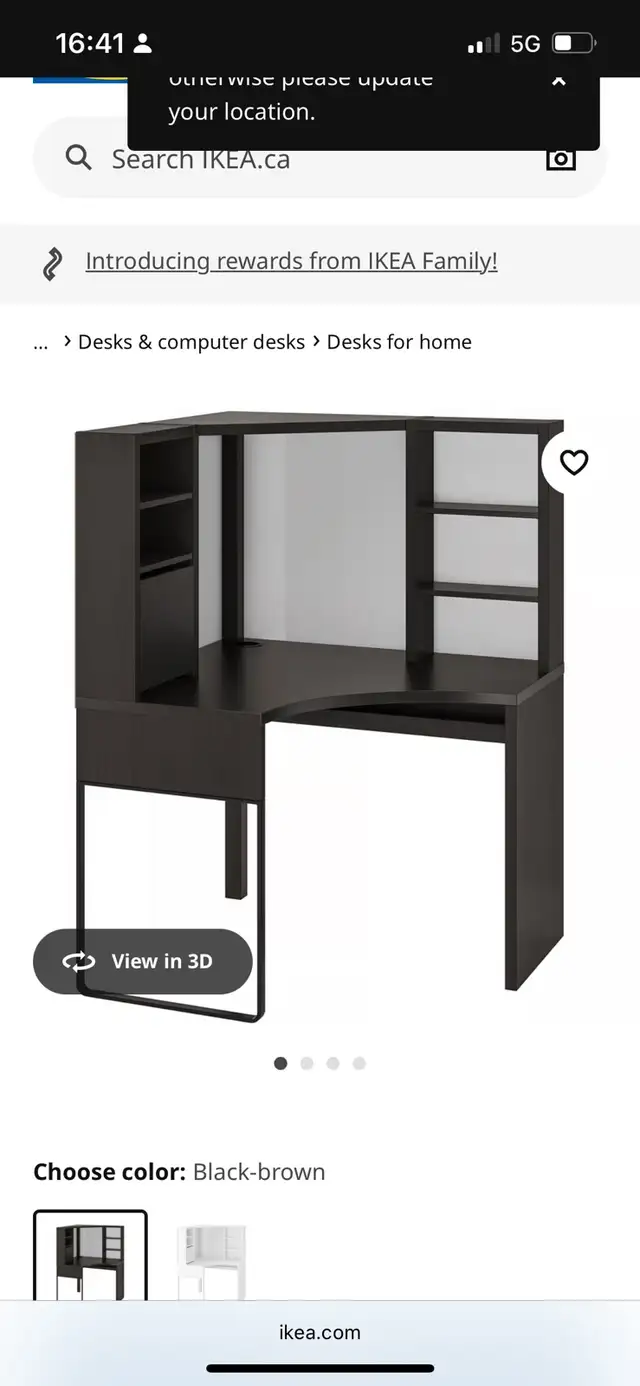Search by camera icon

561,159
